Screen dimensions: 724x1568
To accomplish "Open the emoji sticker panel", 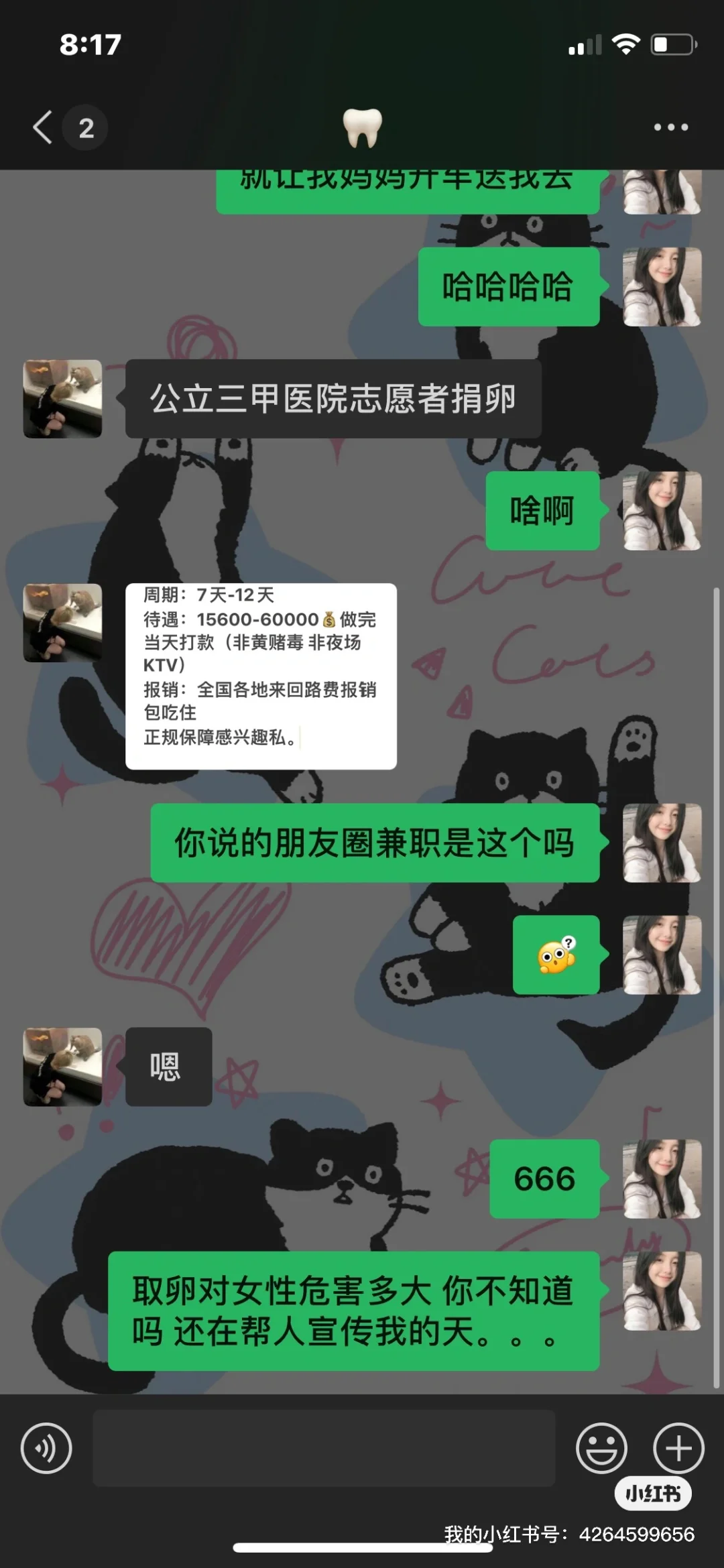I will click(x=601, y=1448).
